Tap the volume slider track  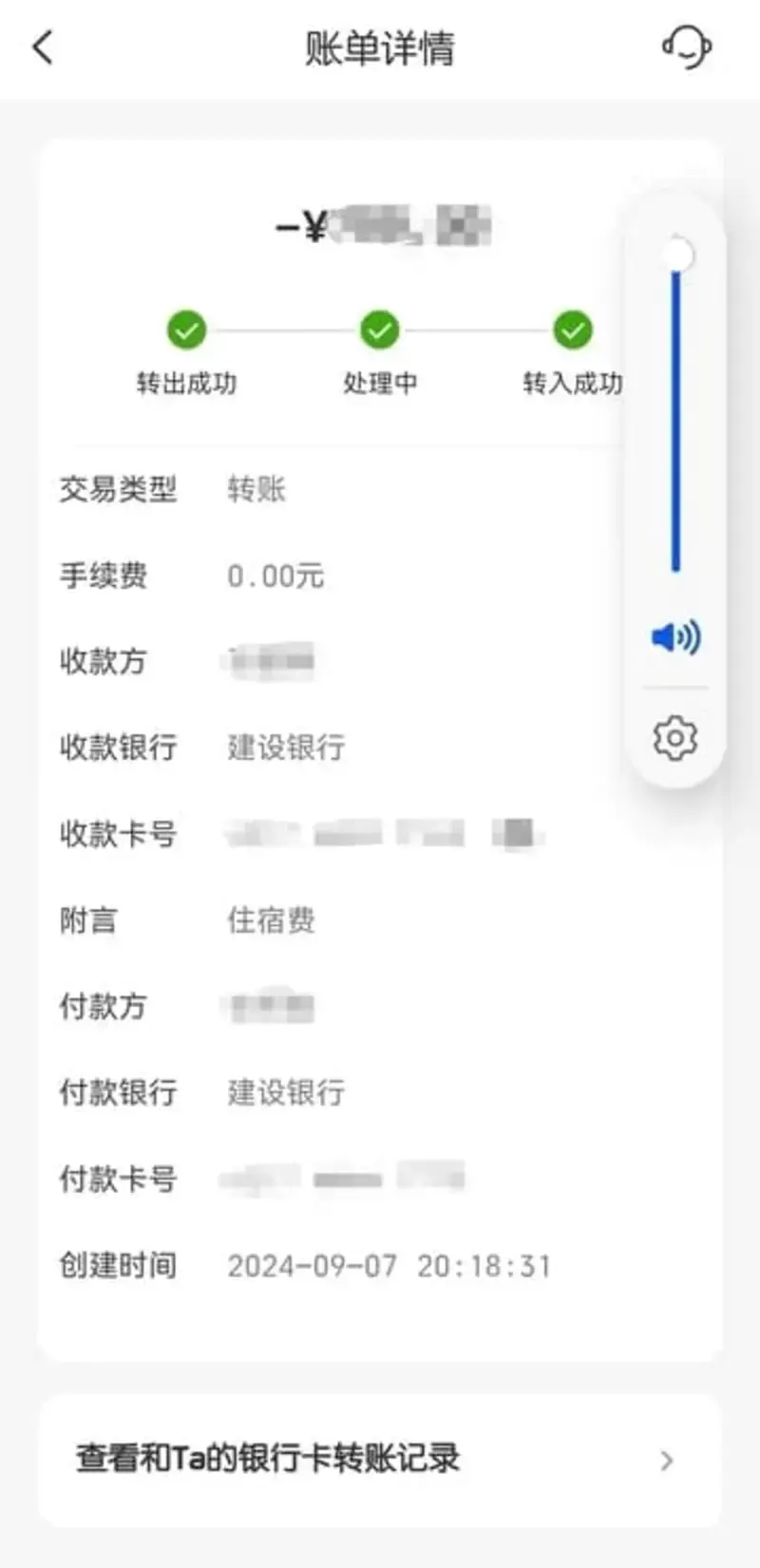(x=675, y=418)
